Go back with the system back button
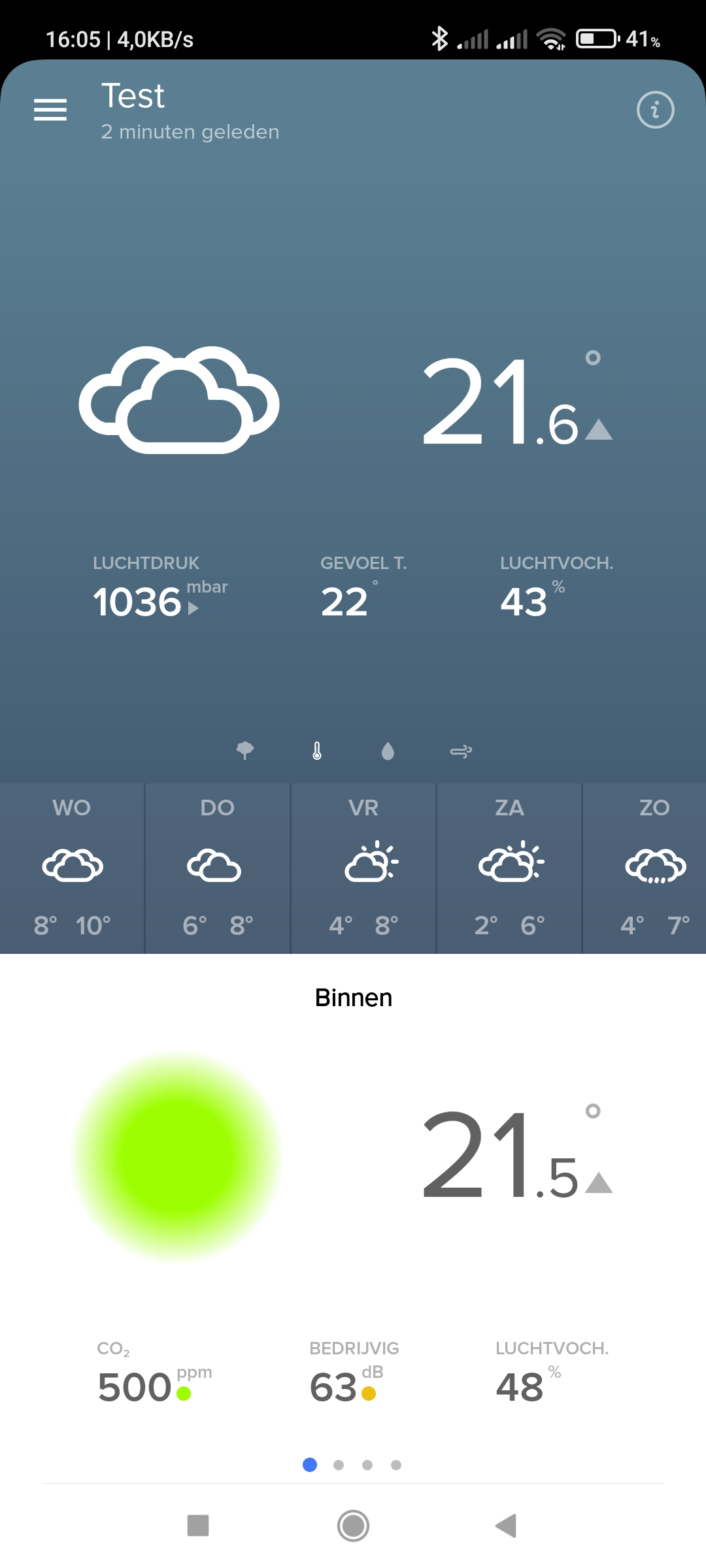This screenshot has height=1568, width=706. pyautogui.click(x=506, y=1526)
